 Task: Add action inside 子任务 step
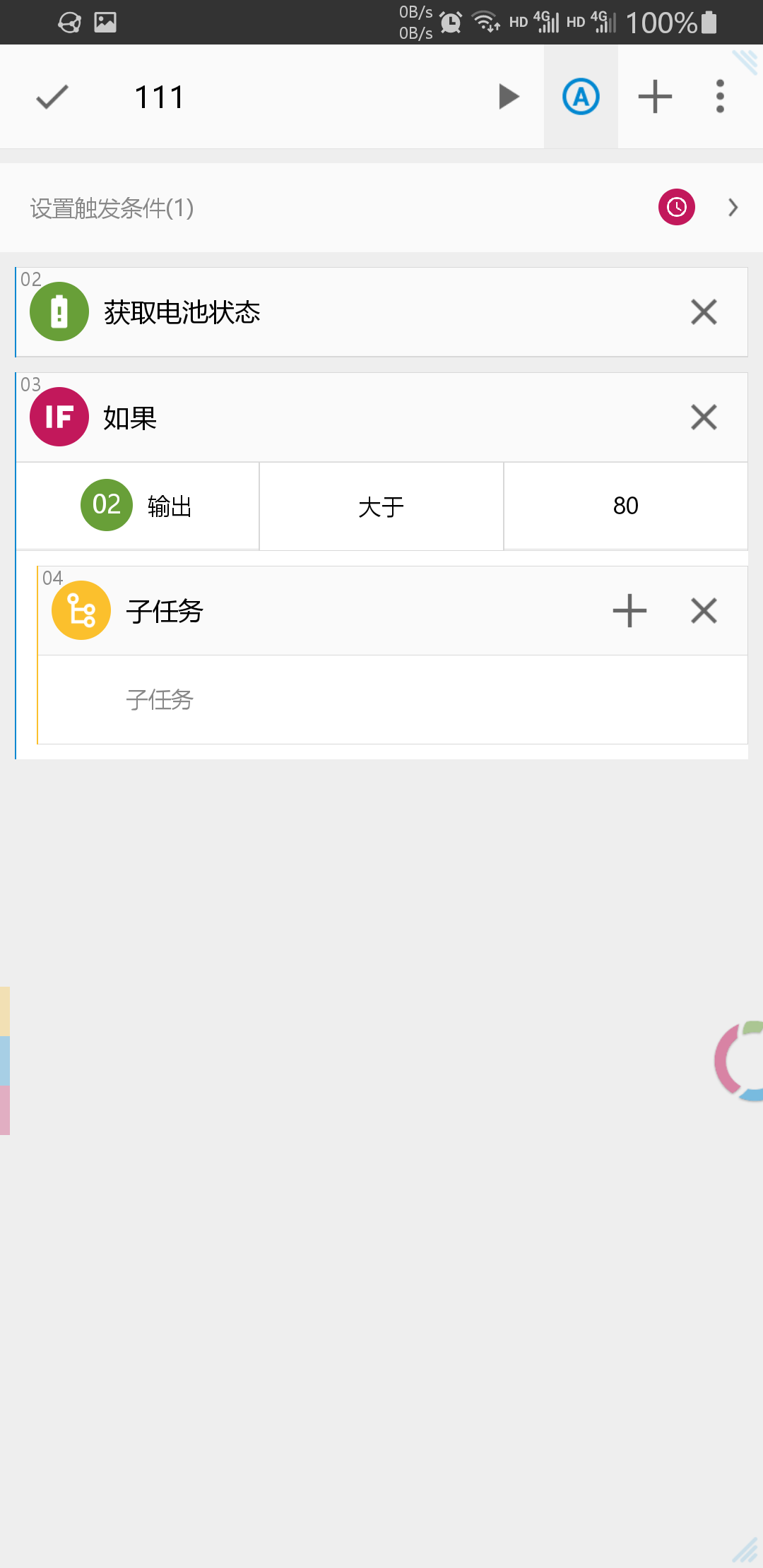pos(629,611)
